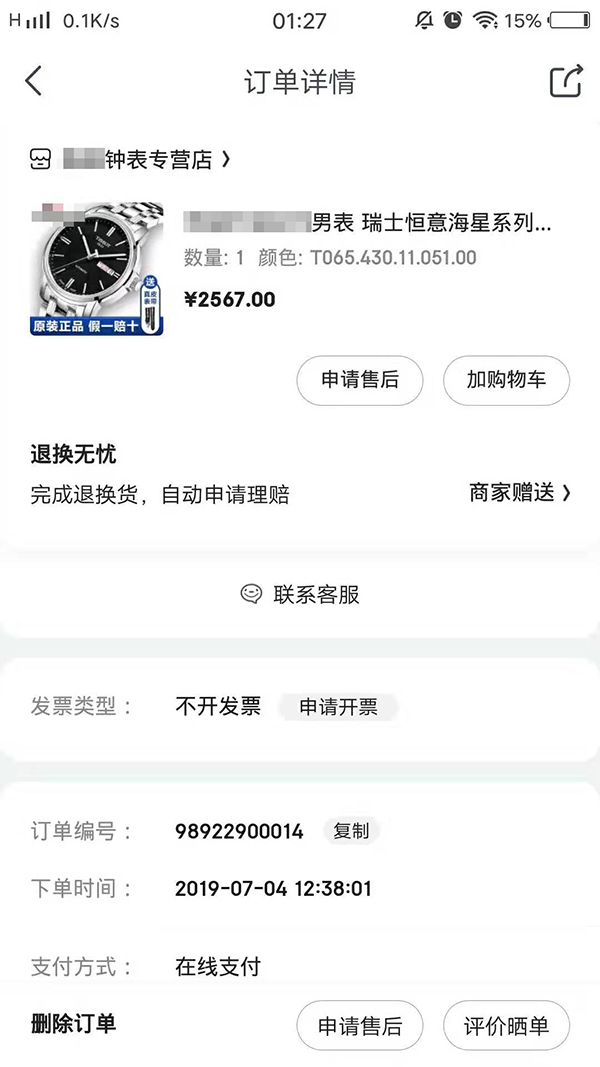
Task: Tap the 加购物车 button
Action: click(506, 380)
